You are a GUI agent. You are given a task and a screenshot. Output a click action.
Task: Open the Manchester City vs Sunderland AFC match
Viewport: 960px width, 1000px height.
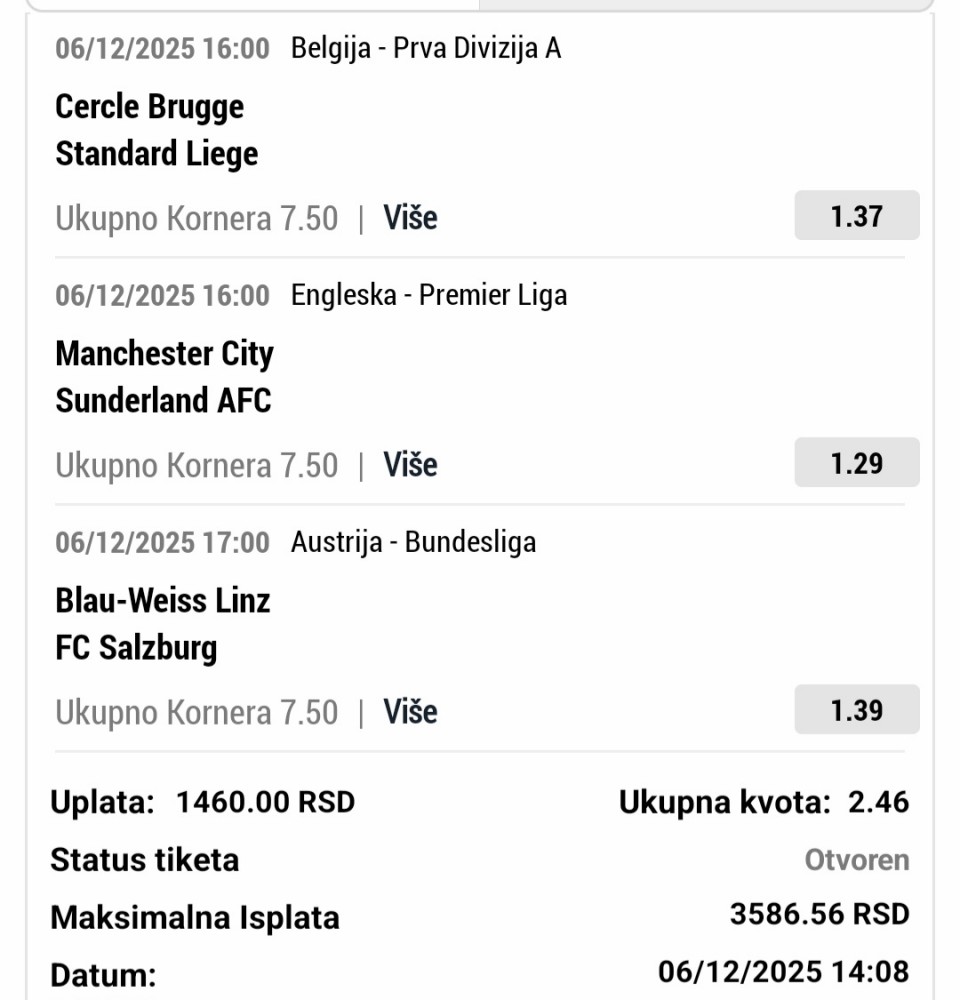pos(164,377)
